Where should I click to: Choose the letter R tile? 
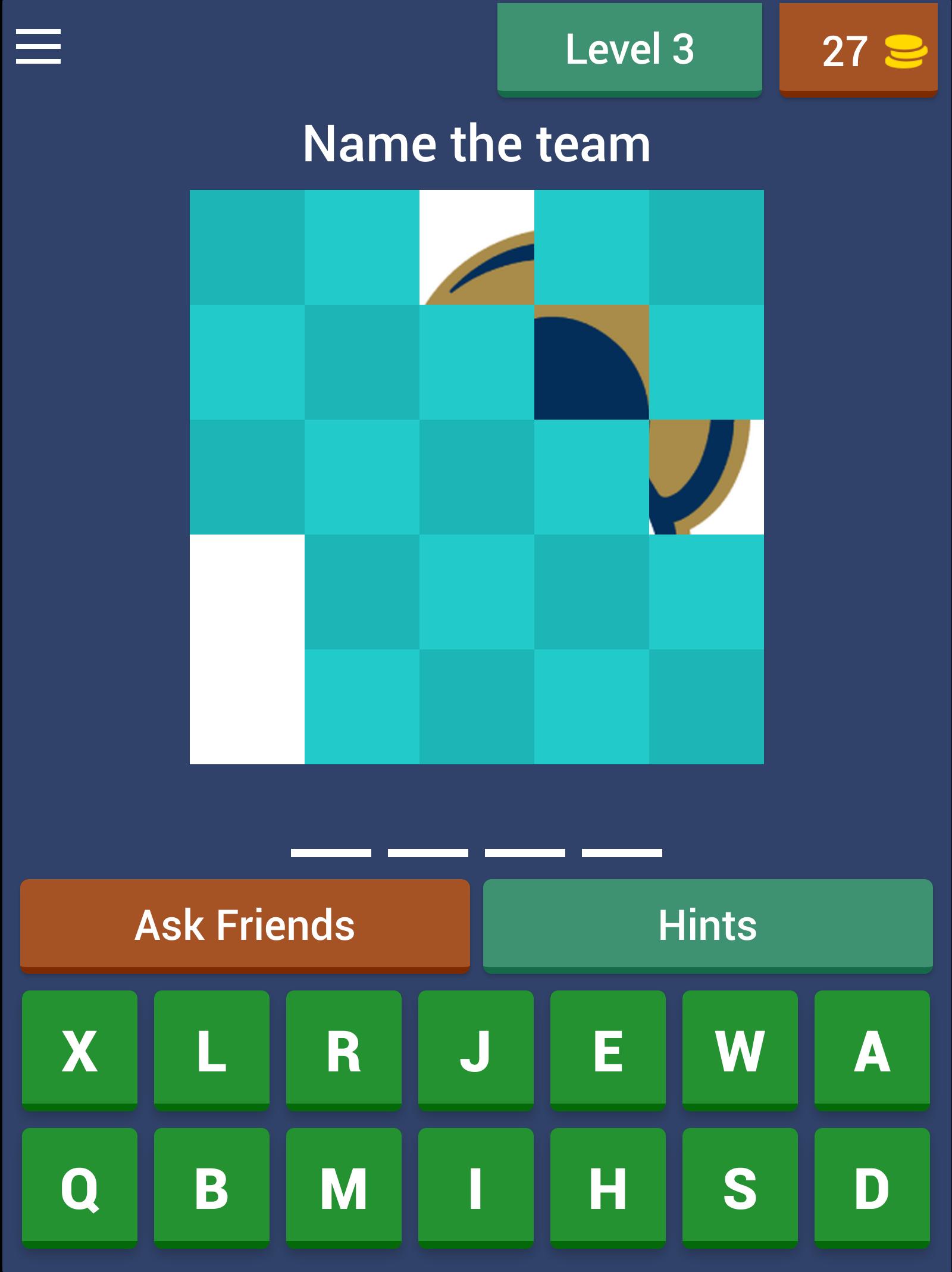tap(344, 1051)
